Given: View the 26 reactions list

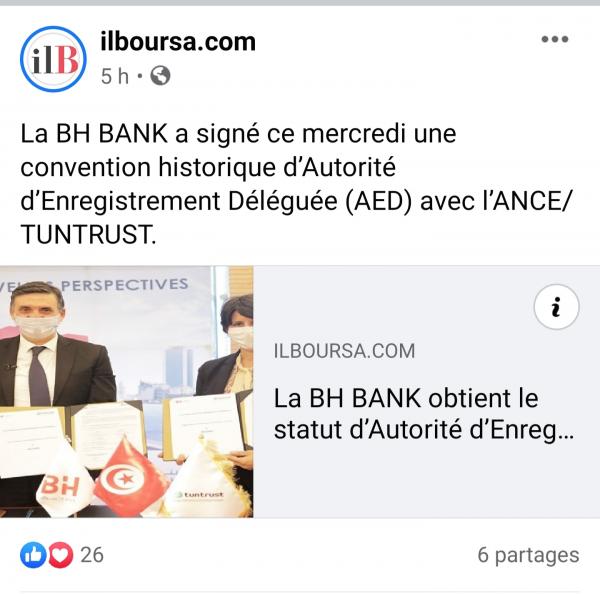Looking at the screenshot, I should click(63, 554).
